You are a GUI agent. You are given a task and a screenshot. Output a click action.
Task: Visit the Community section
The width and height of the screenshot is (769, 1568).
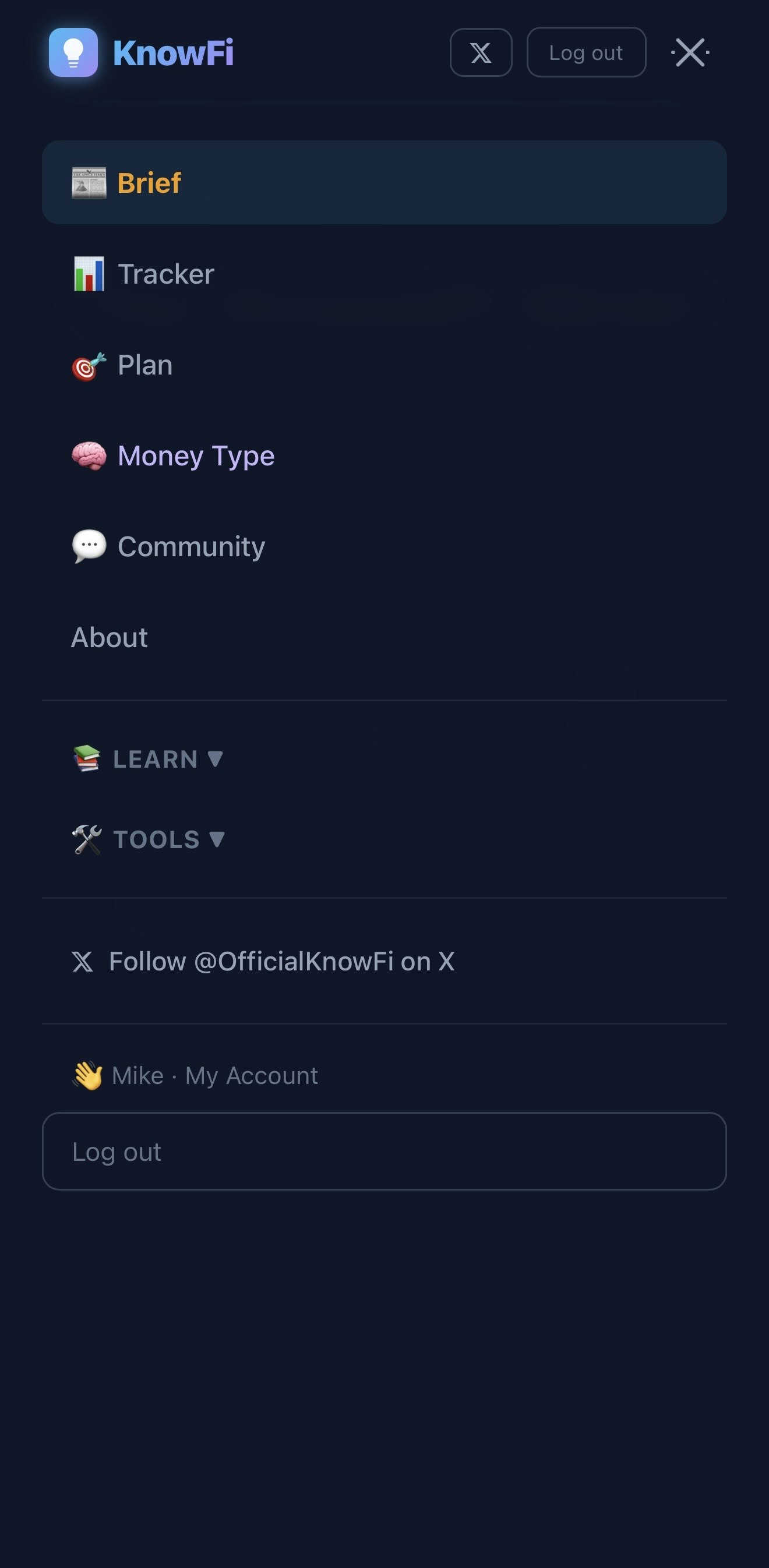click(191, 546)
